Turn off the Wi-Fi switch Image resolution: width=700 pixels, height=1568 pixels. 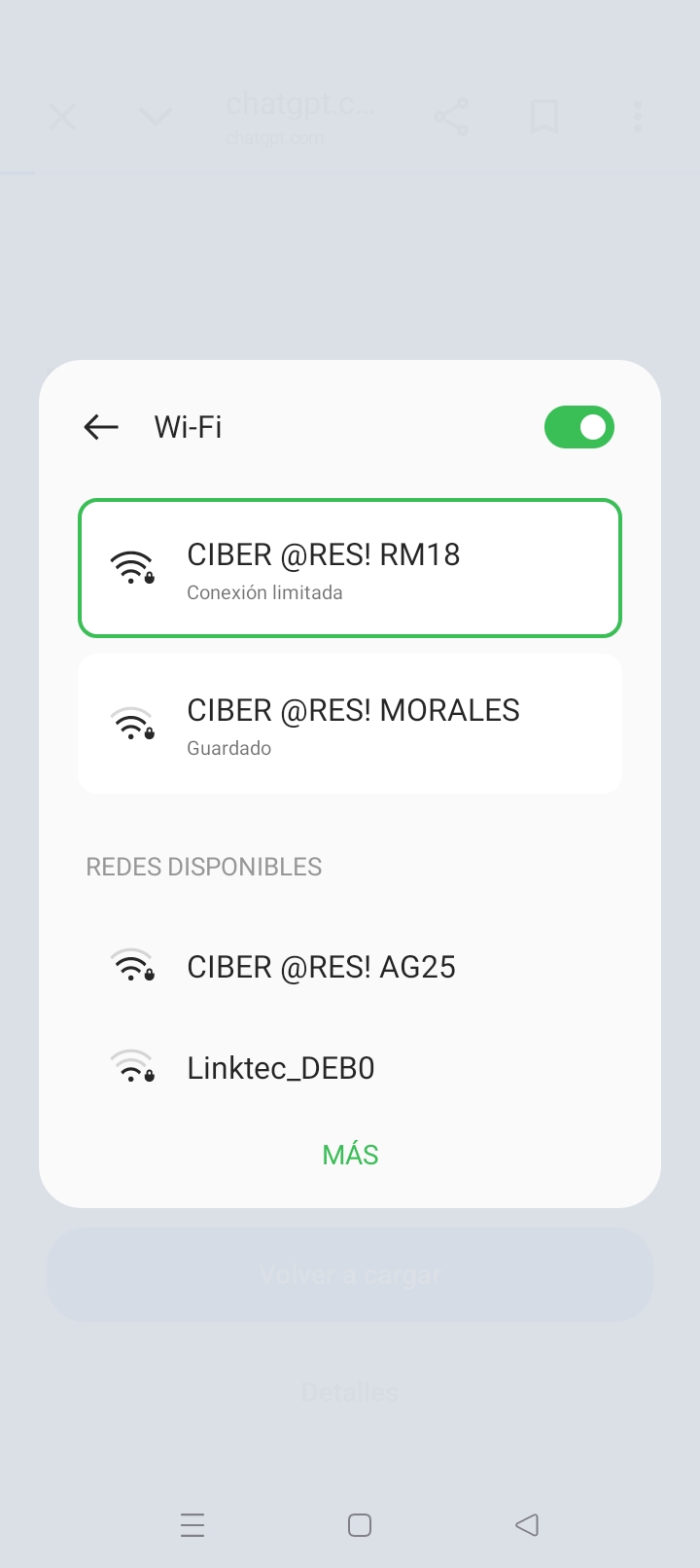[x=579, y=427]
